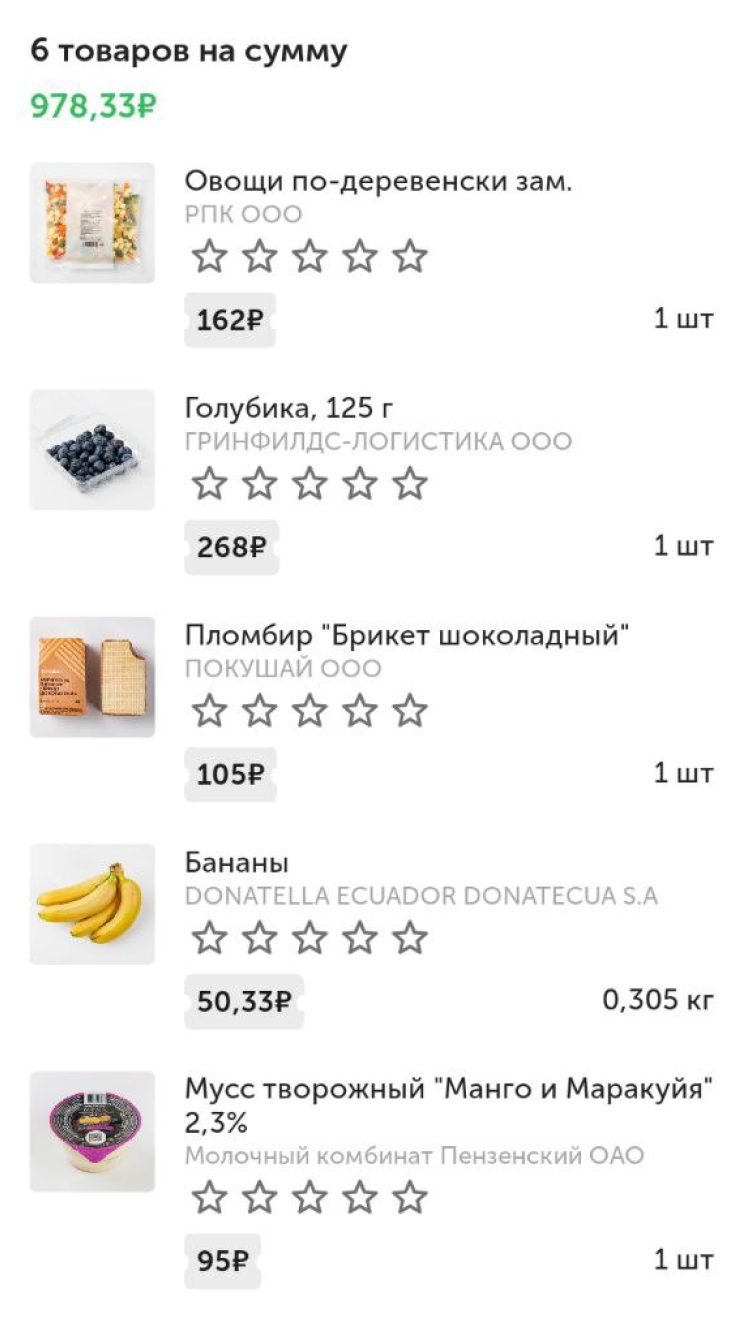Give the Пломбир five stars
The width and height of the screenshot is (740, 1340).
pos(408,711)
